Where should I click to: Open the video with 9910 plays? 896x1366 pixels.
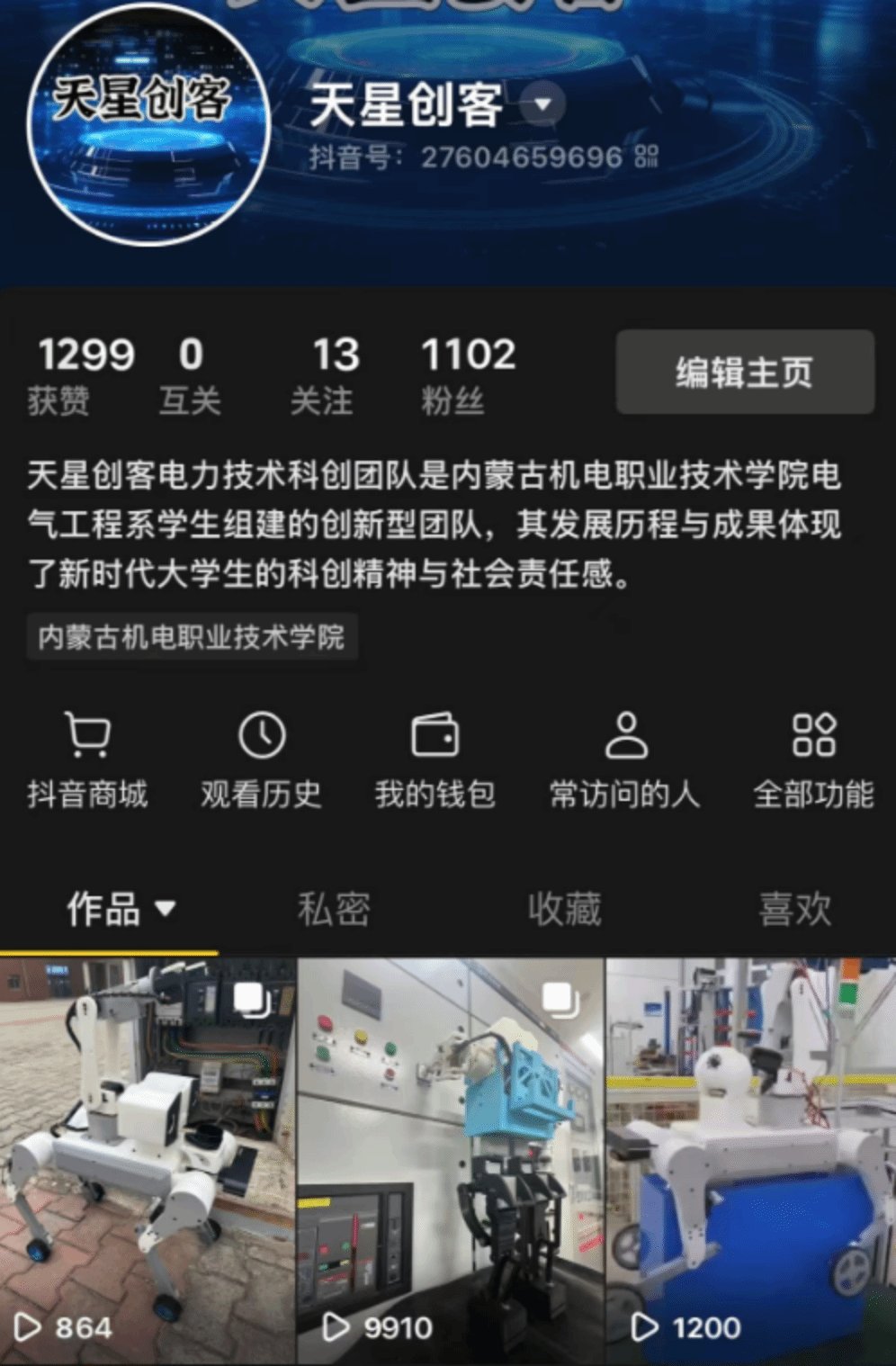click(x=450, y=1161)
